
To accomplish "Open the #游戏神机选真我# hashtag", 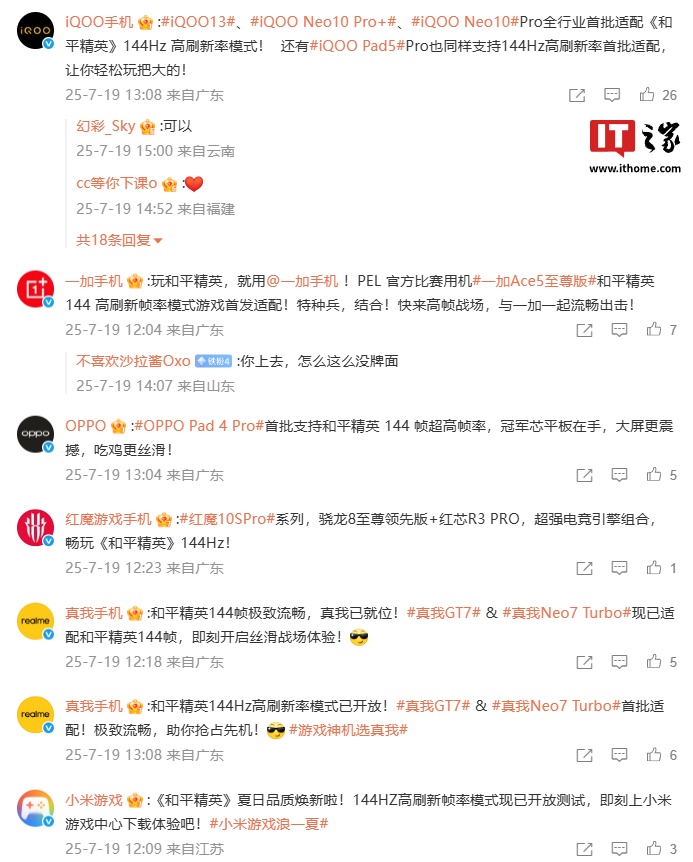I will point(349,731).
